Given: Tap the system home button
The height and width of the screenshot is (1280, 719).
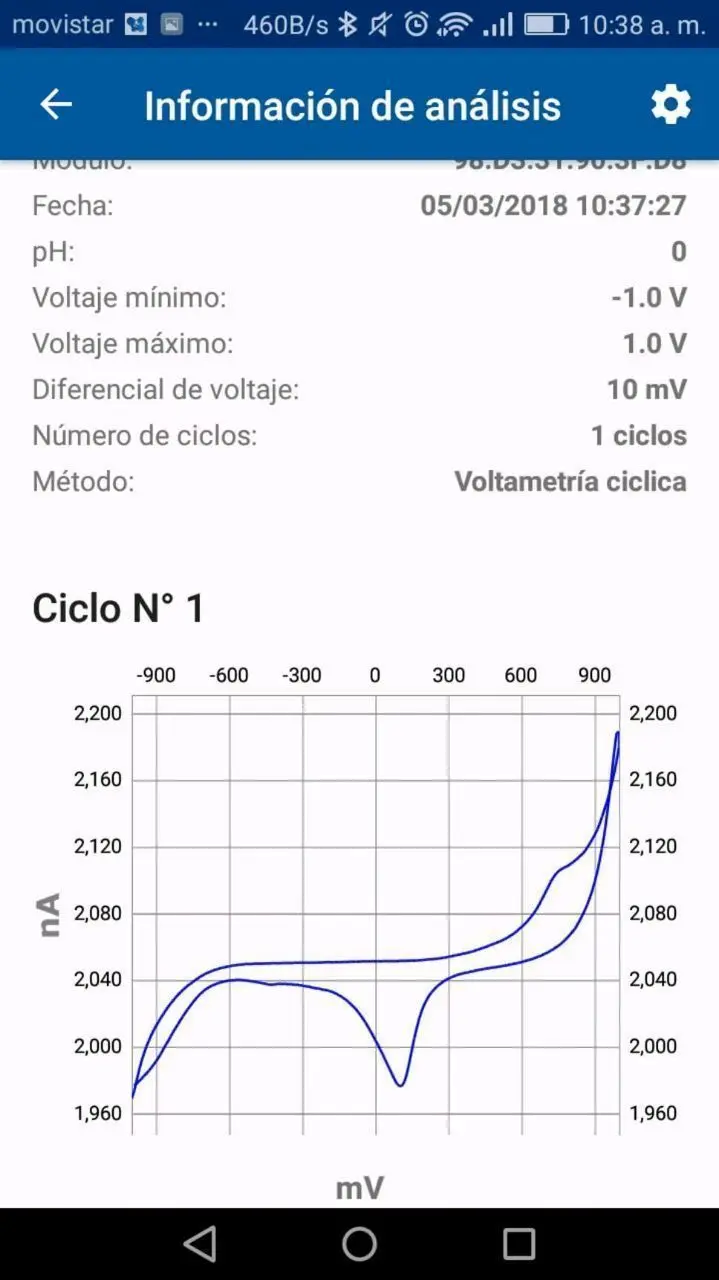Looking at the screenshot, I should (359, 1244).
